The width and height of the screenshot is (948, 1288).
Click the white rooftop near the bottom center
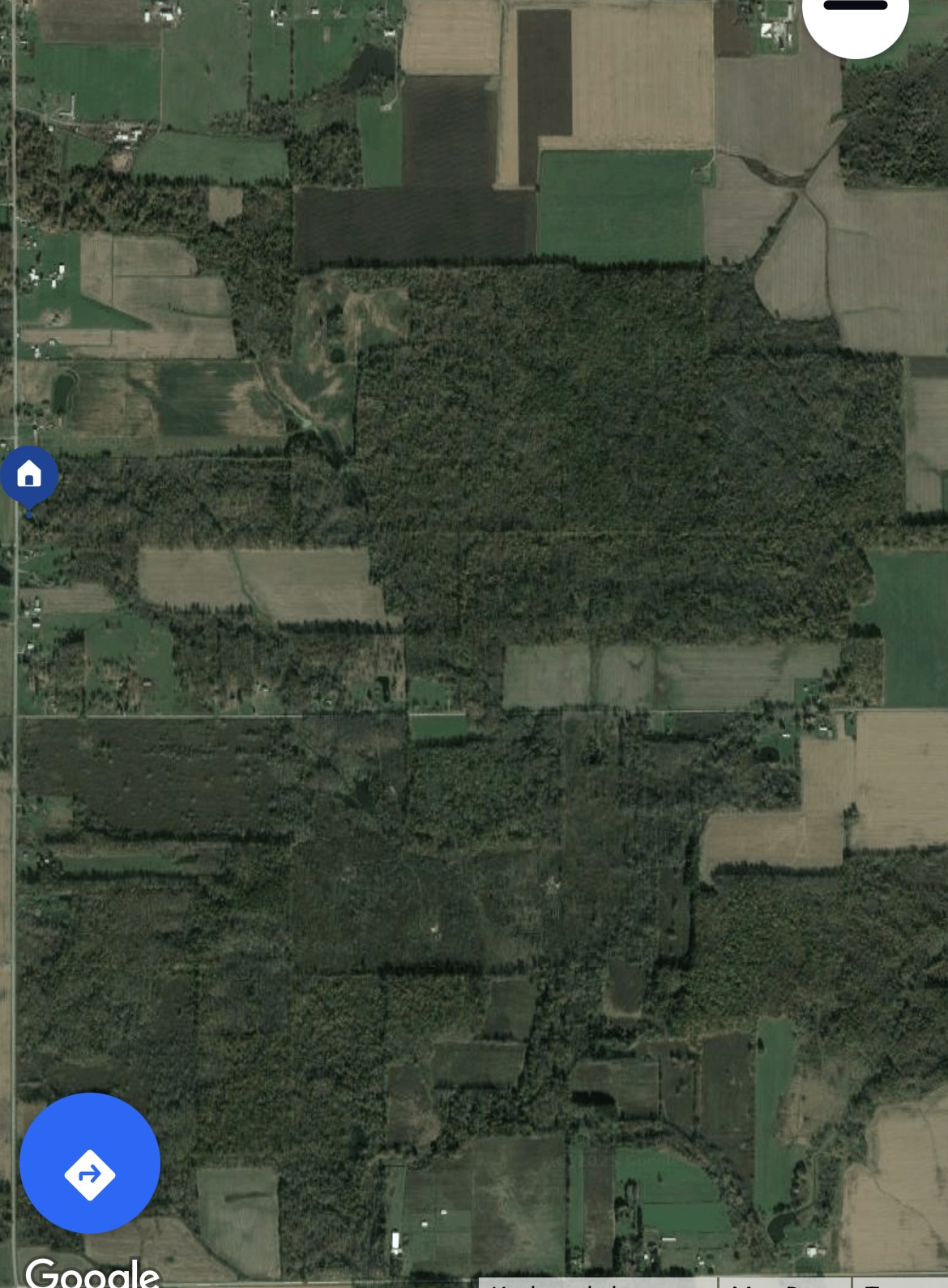(395, 1239)
